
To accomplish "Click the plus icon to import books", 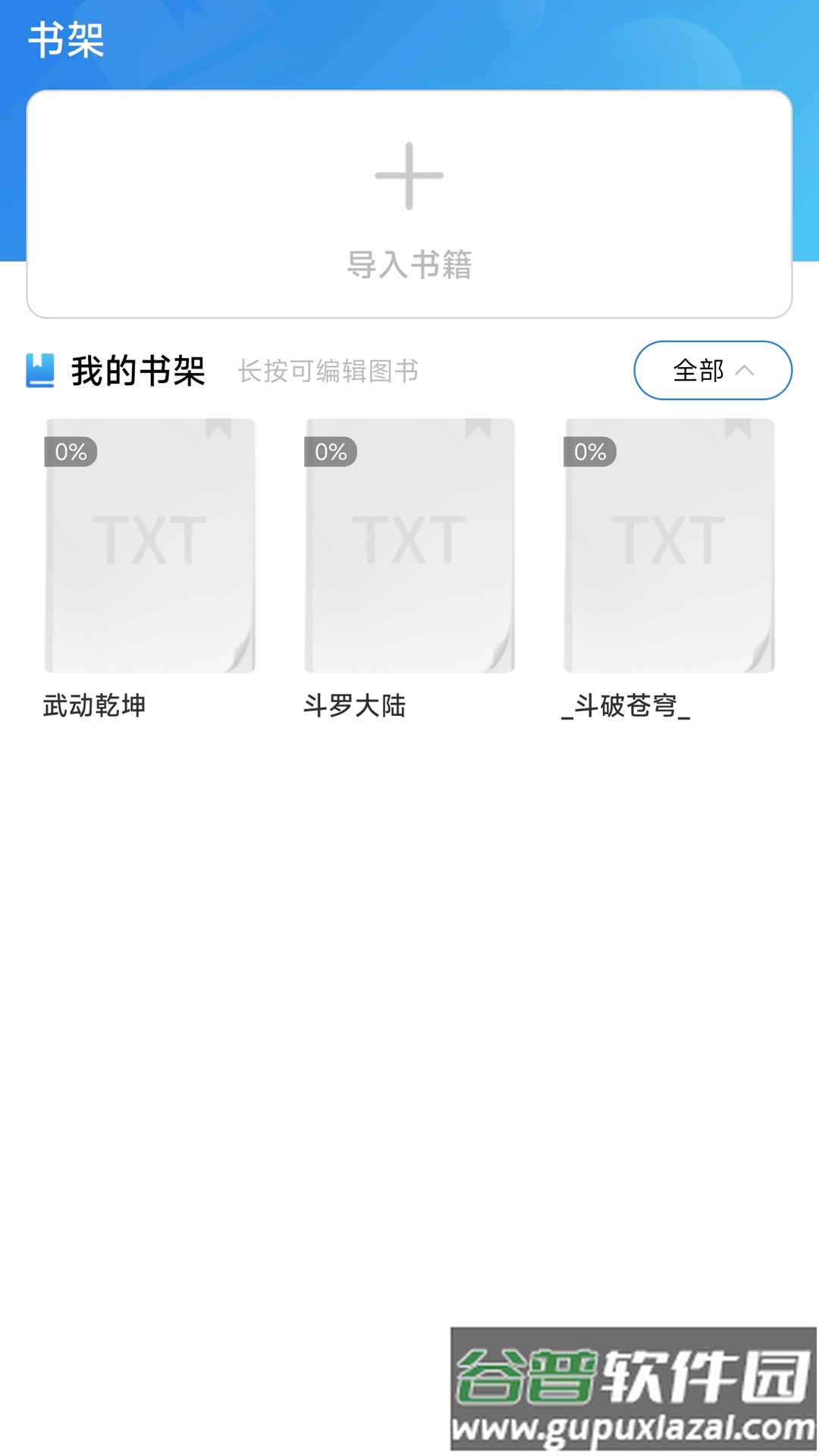I will pos(409,176).
